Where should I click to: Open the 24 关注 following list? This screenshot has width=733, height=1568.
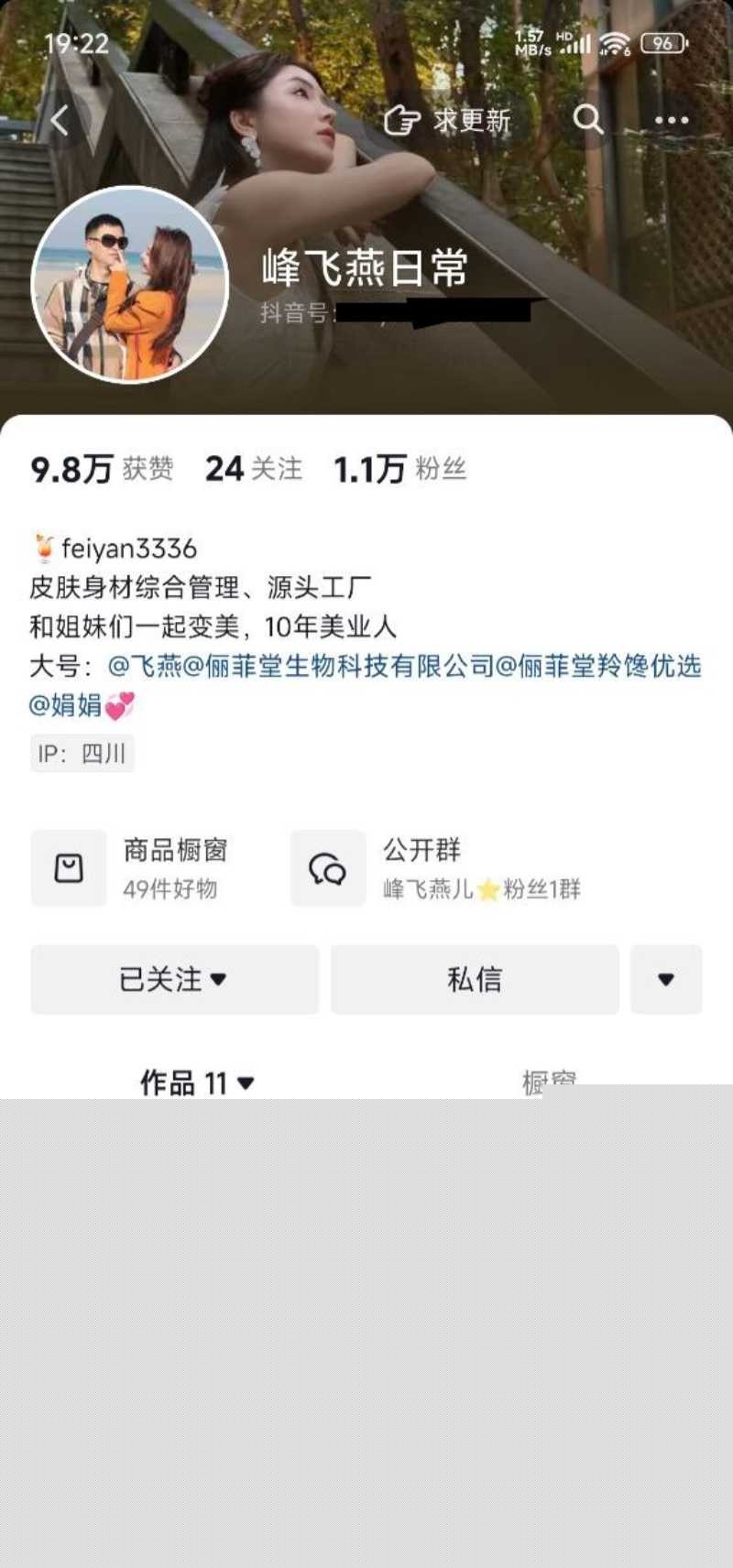coord(253,469)
